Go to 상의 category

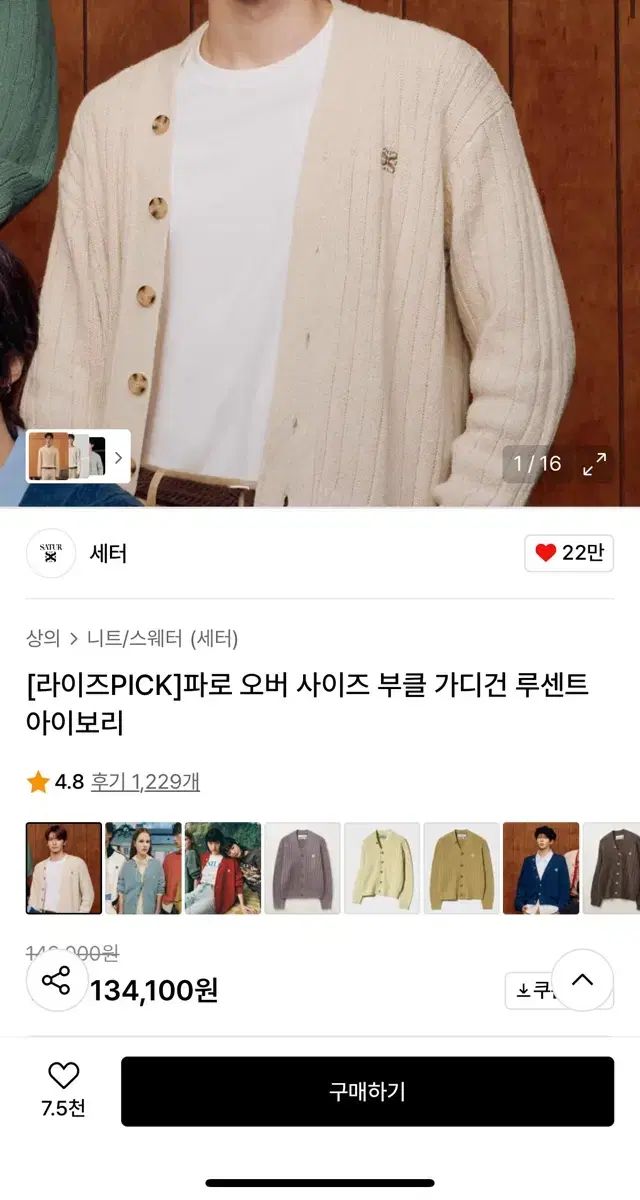pyautogui.click(x=43, y=638)
